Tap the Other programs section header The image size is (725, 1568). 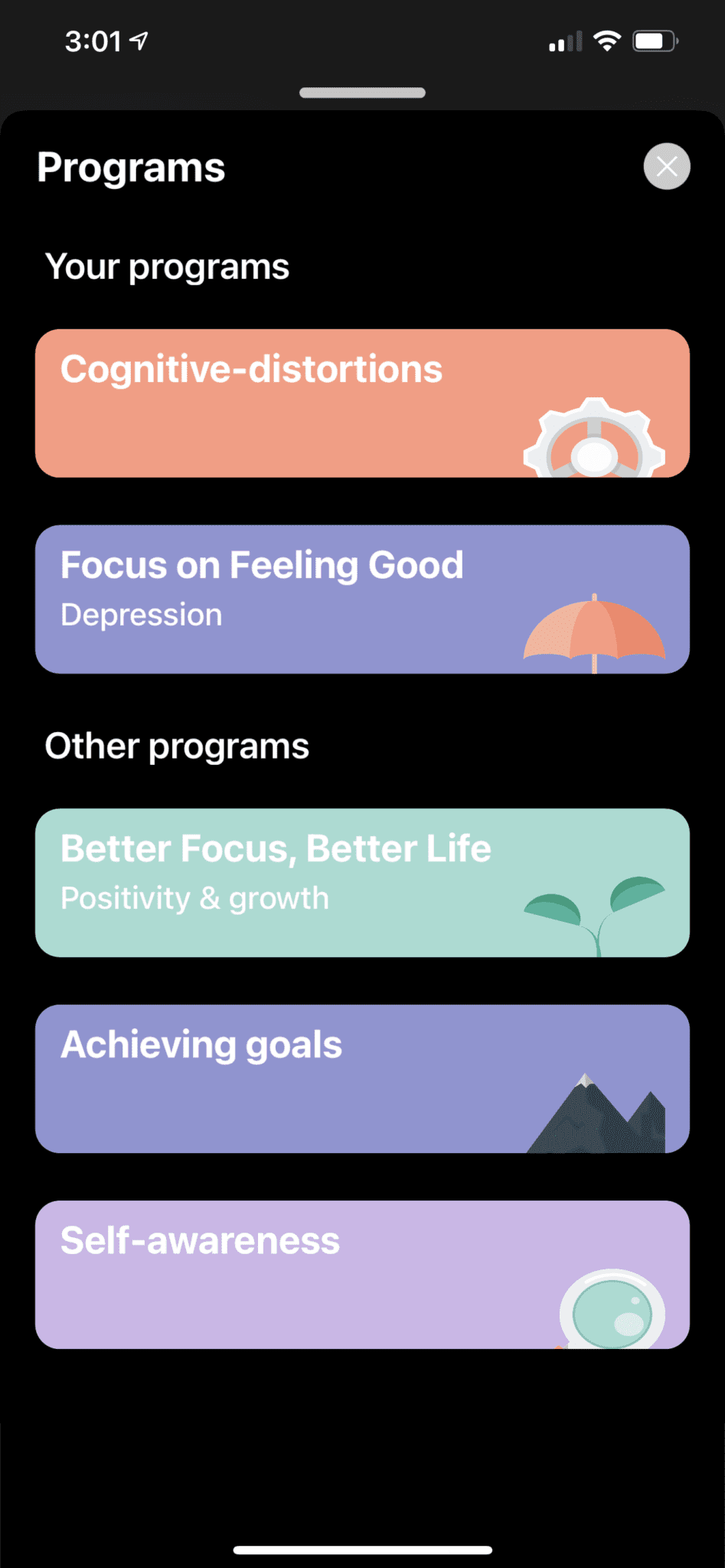click(177, 745)
